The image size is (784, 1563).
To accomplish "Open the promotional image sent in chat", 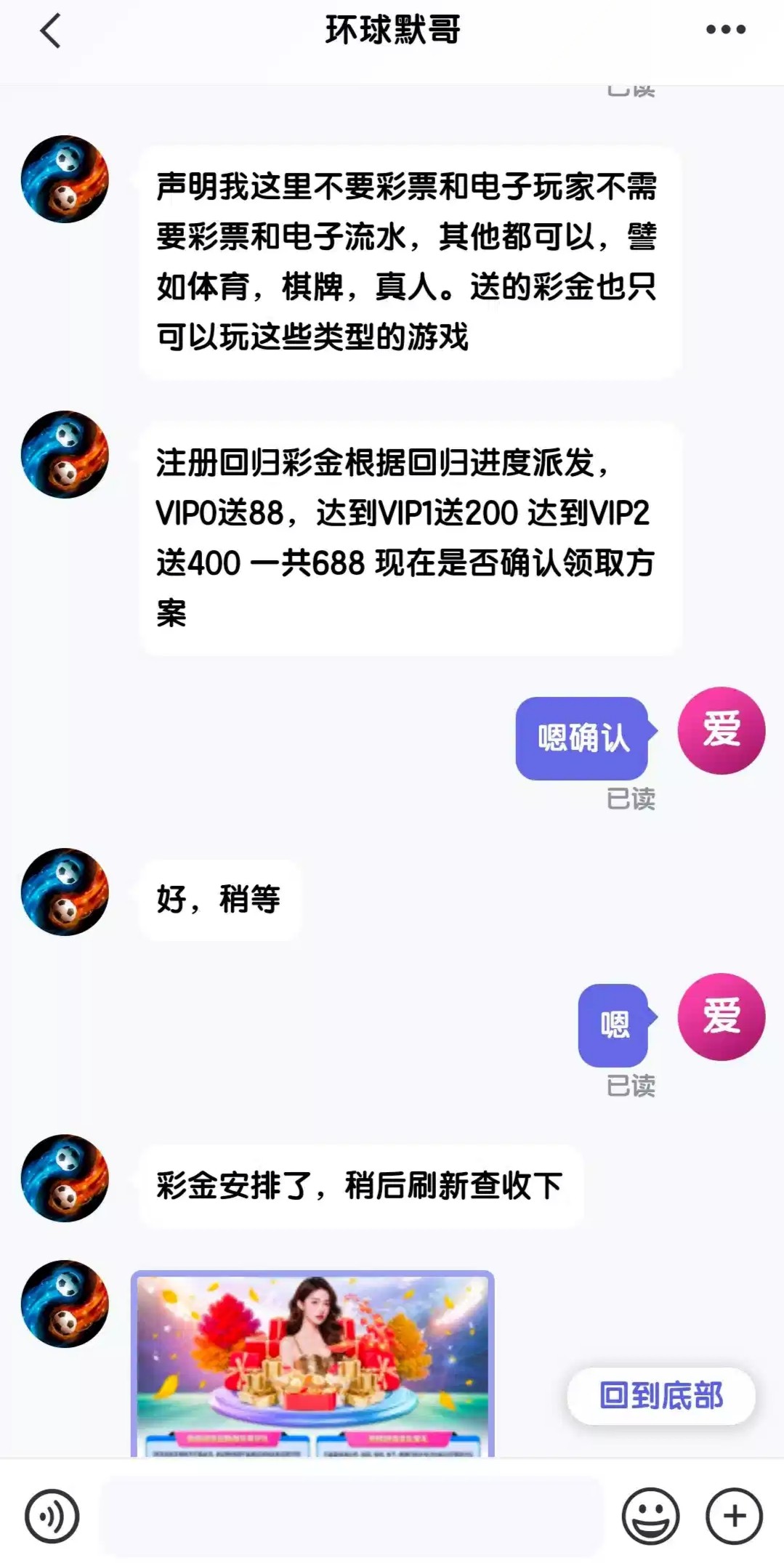I will [x=312, y=1364].
